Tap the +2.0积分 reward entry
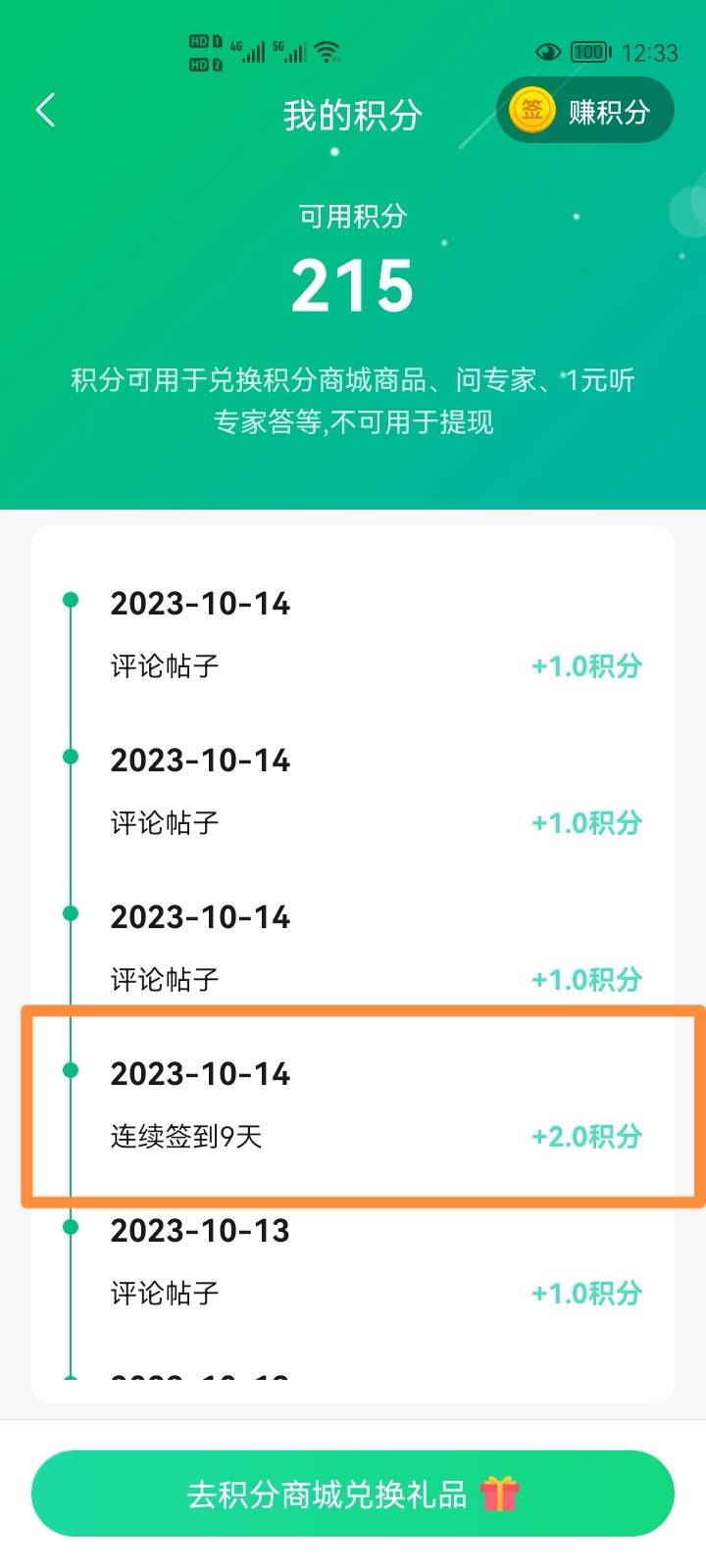The height and width of the screenshot is (1568, 706). (584, 1137)
